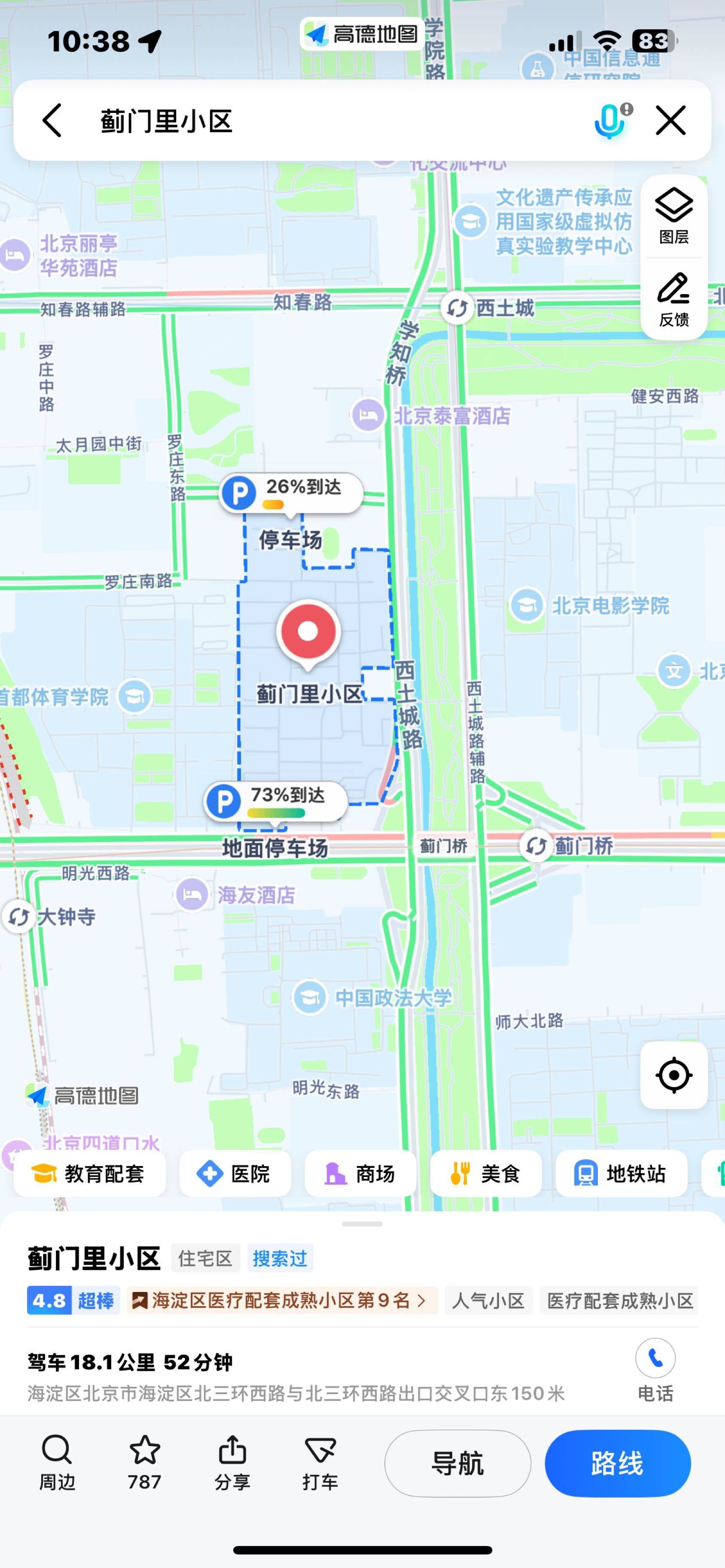Favorite this place with the star
This screenshot has height=1568, width=725.
pyautogui.click(x=144, y=1462)
